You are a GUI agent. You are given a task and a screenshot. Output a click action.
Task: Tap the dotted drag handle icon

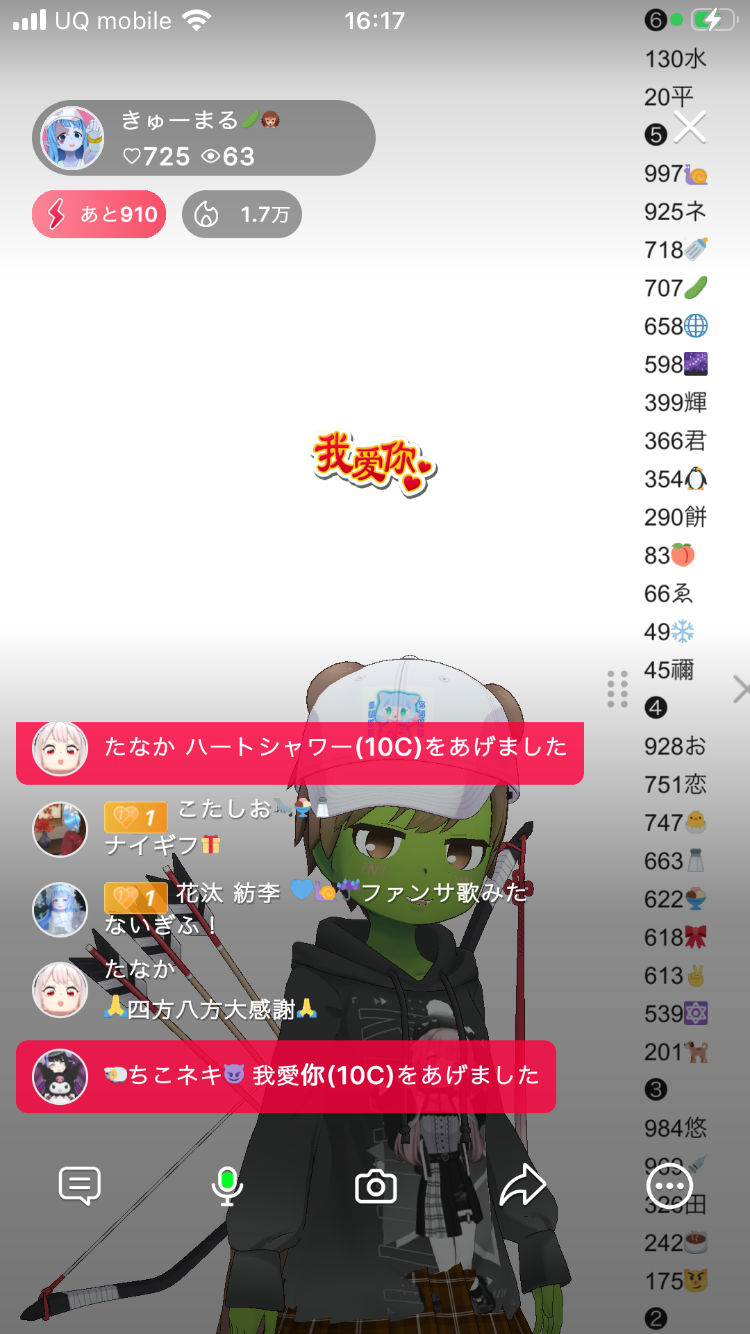[617, 689]
